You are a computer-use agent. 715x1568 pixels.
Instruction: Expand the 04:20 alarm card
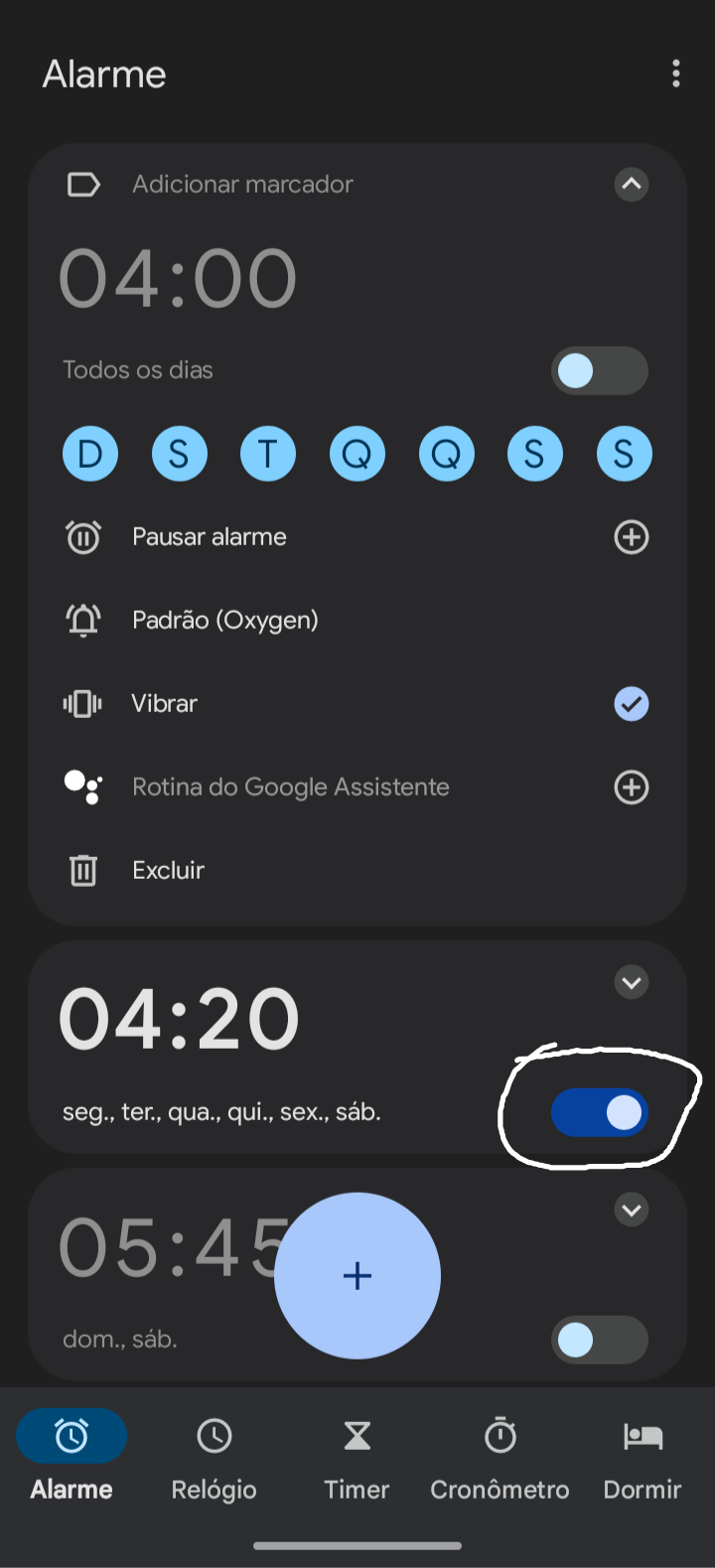[632, 983]
